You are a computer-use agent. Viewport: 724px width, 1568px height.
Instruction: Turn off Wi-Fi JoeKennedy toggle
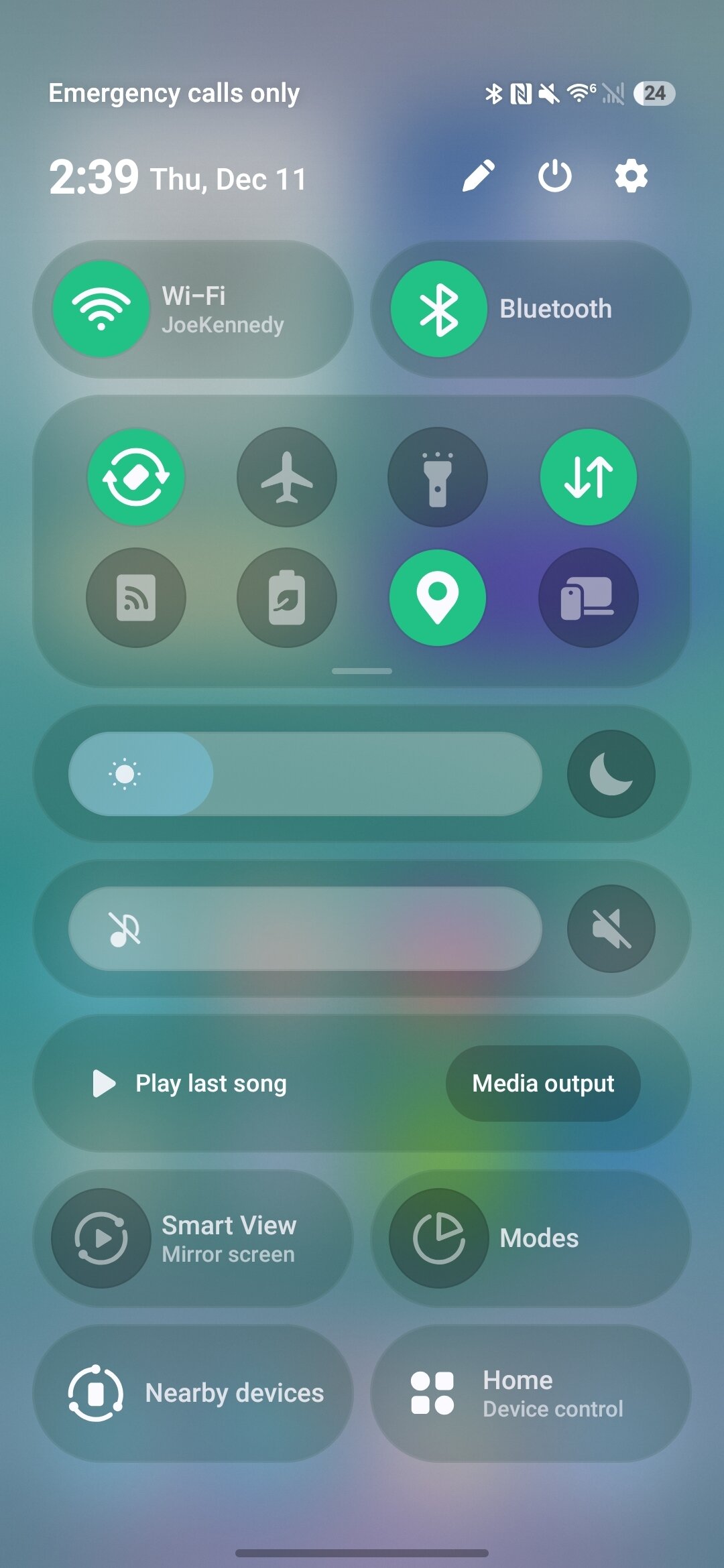[x=101, y=309]
